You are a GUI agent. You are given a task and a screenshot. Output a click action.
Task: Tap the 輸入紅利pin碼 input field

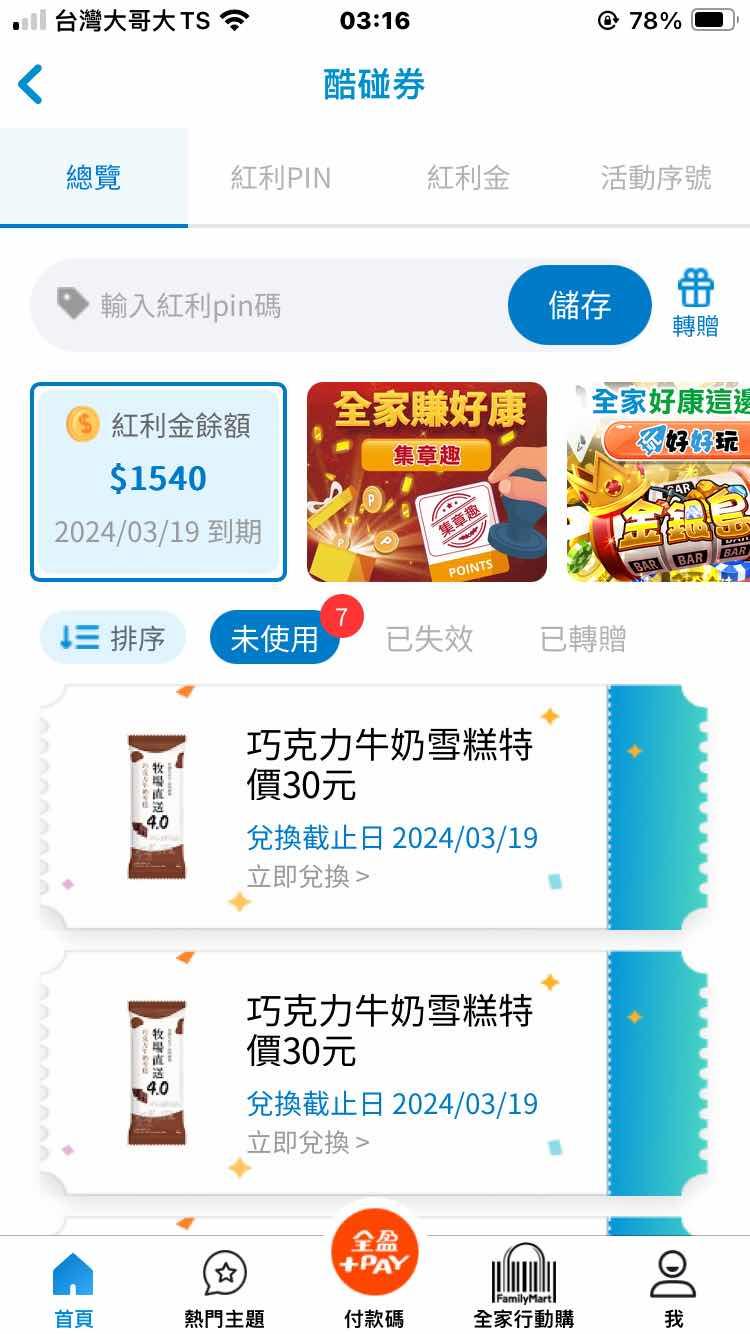[270, 305]
